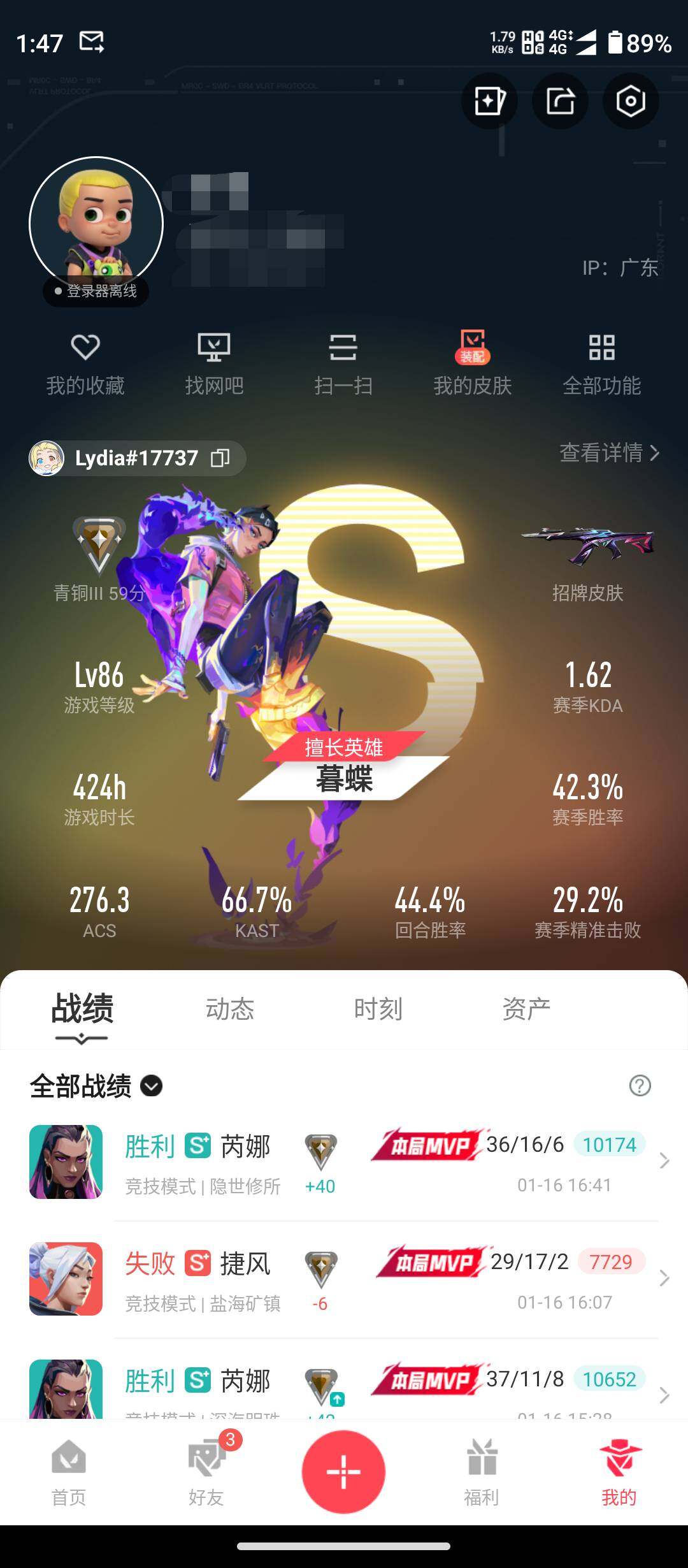This screenshot has height=1568, width=688.
Task: Open 我的皮肤 with the 装配 badge
Action: 471,360
